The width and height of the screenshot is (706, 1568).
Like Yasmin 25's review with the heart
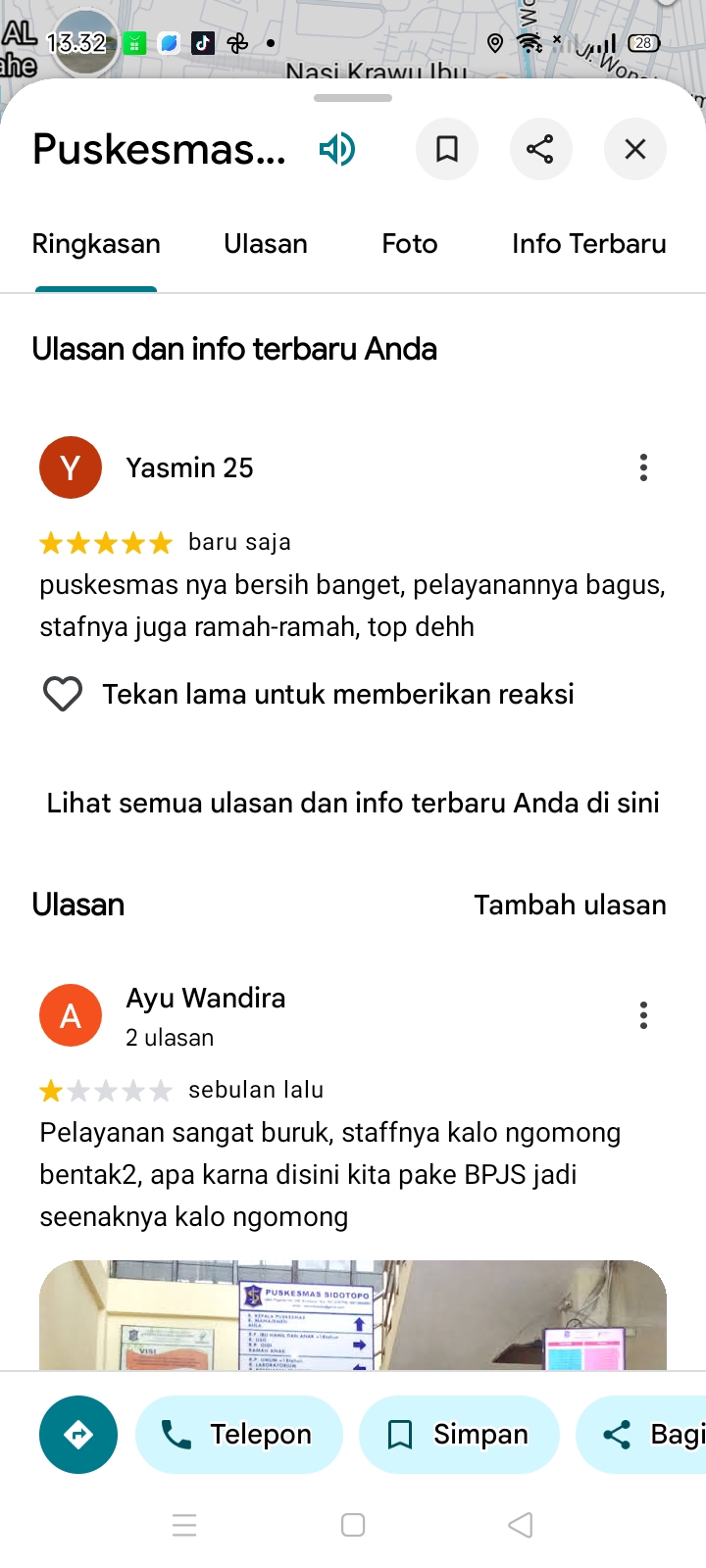(x=63, y=694)
